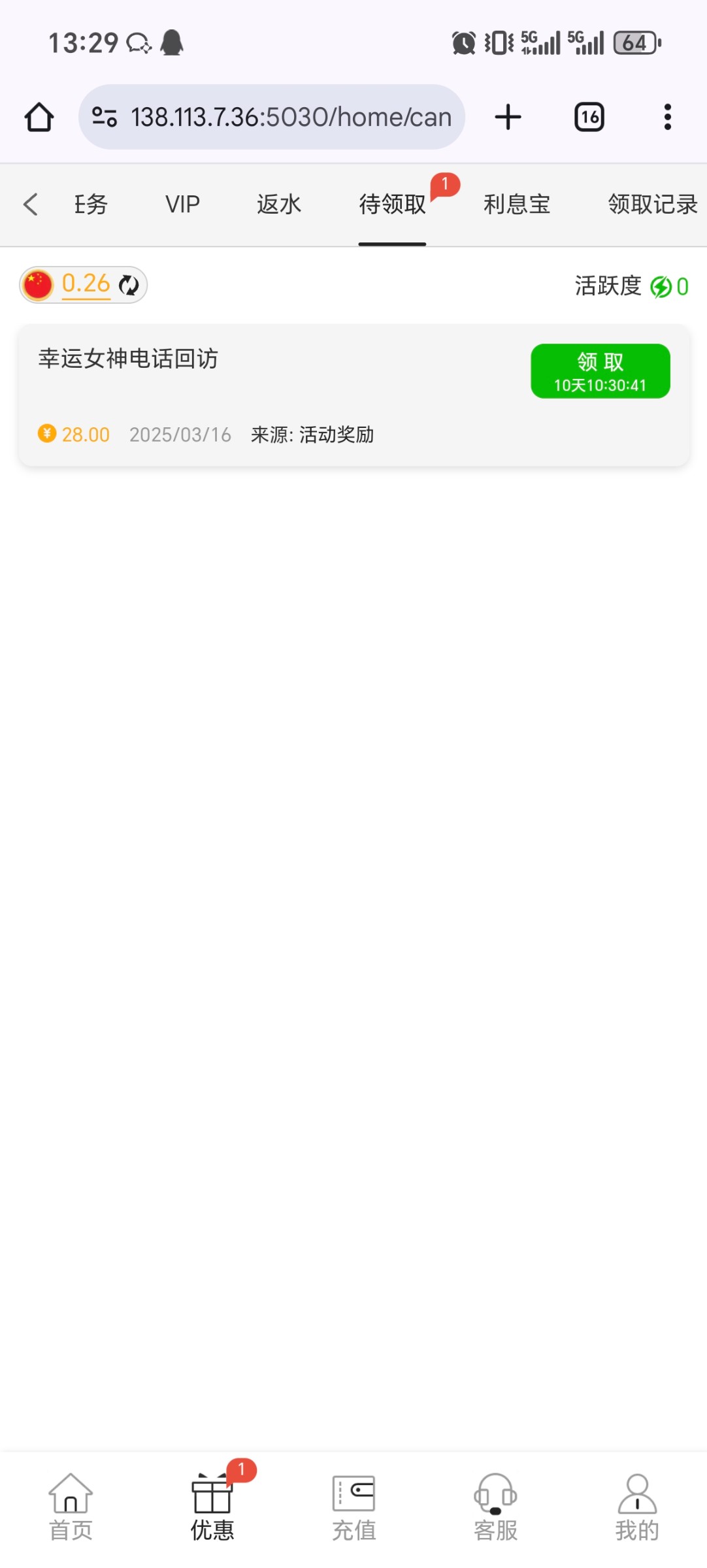Open the 领取记录 tab

point(653,204)
